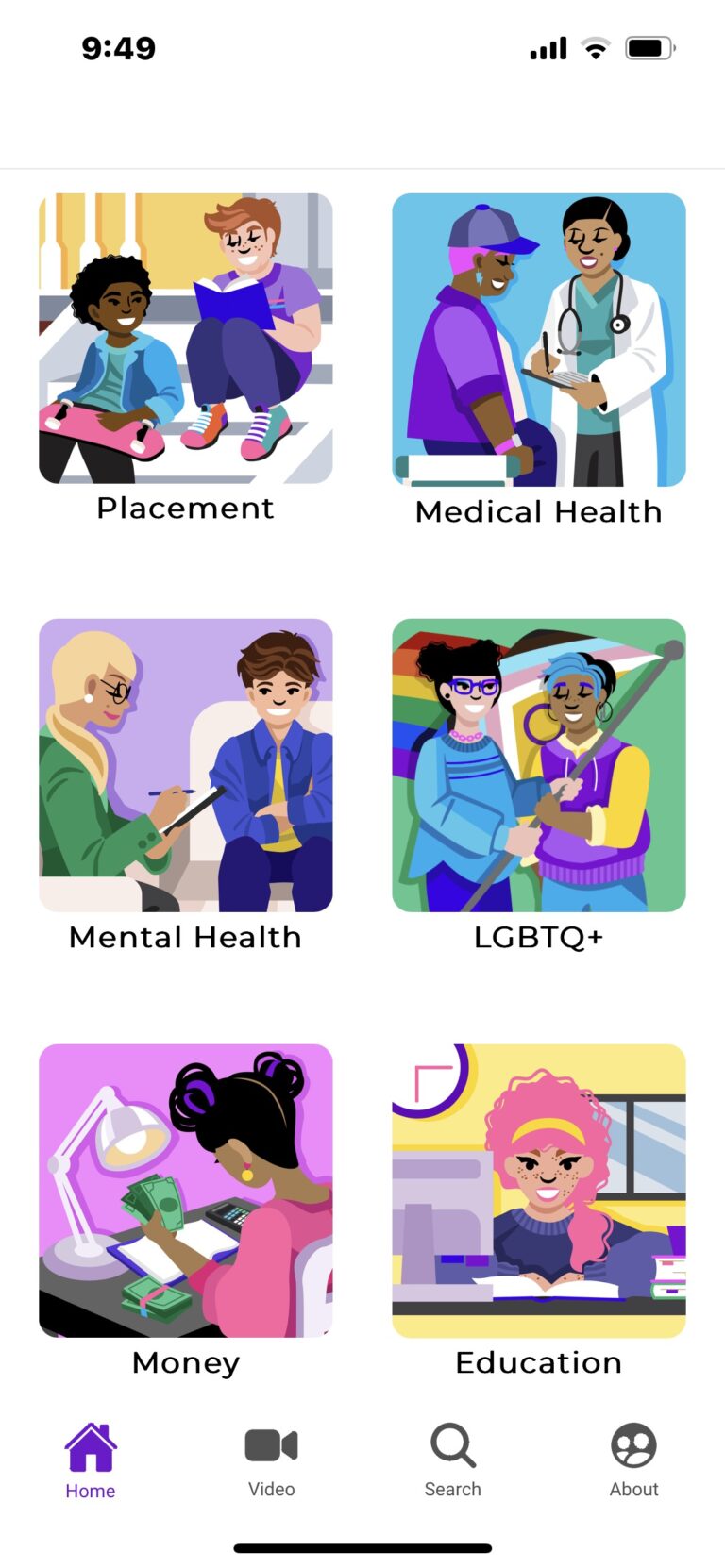Viewport: 725px width, 1568px height.
Task: Select the Mental Health tile
Action: pyautogui.click(x=185, y=764)
